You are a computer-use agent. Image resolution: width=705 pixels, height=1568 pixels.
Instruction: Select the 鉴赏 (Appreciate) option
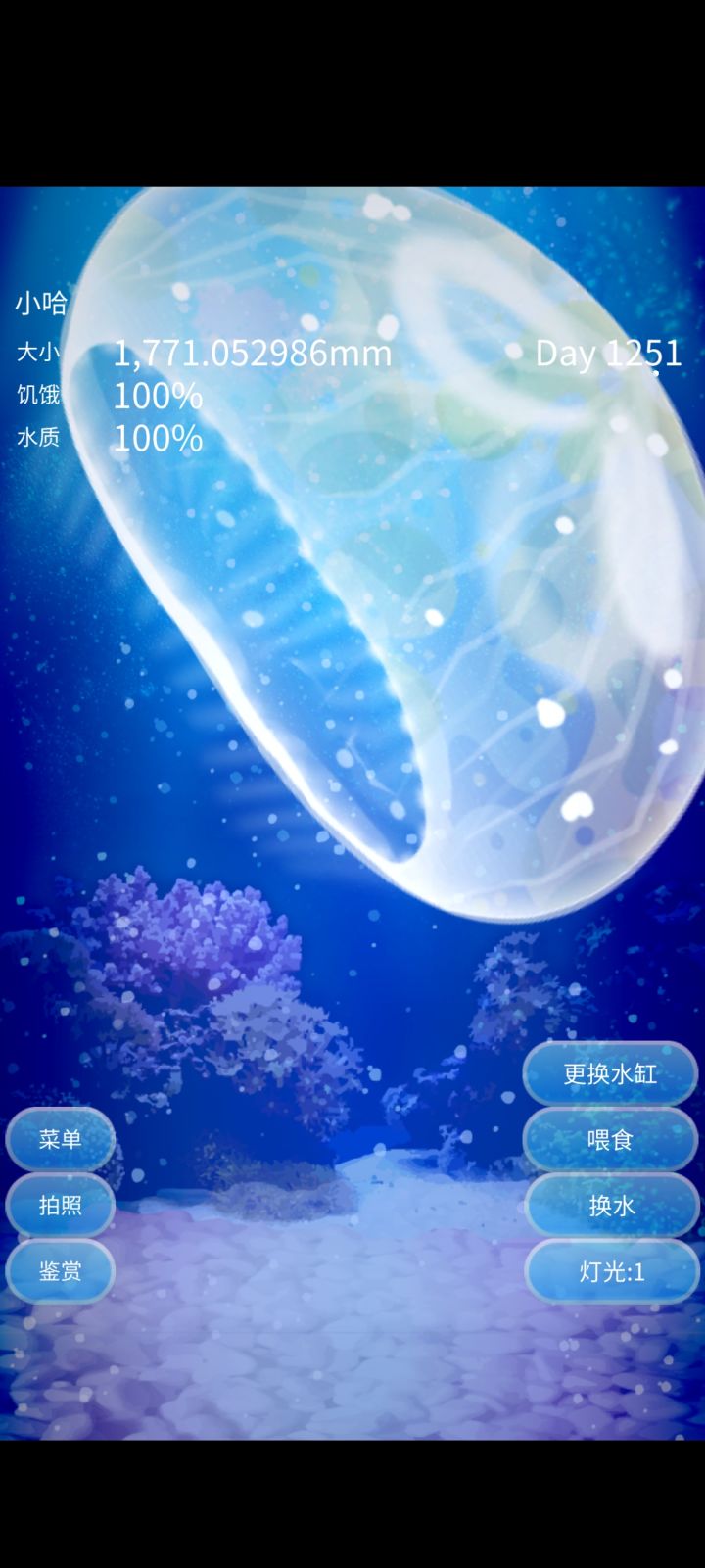pos(60,1271)
